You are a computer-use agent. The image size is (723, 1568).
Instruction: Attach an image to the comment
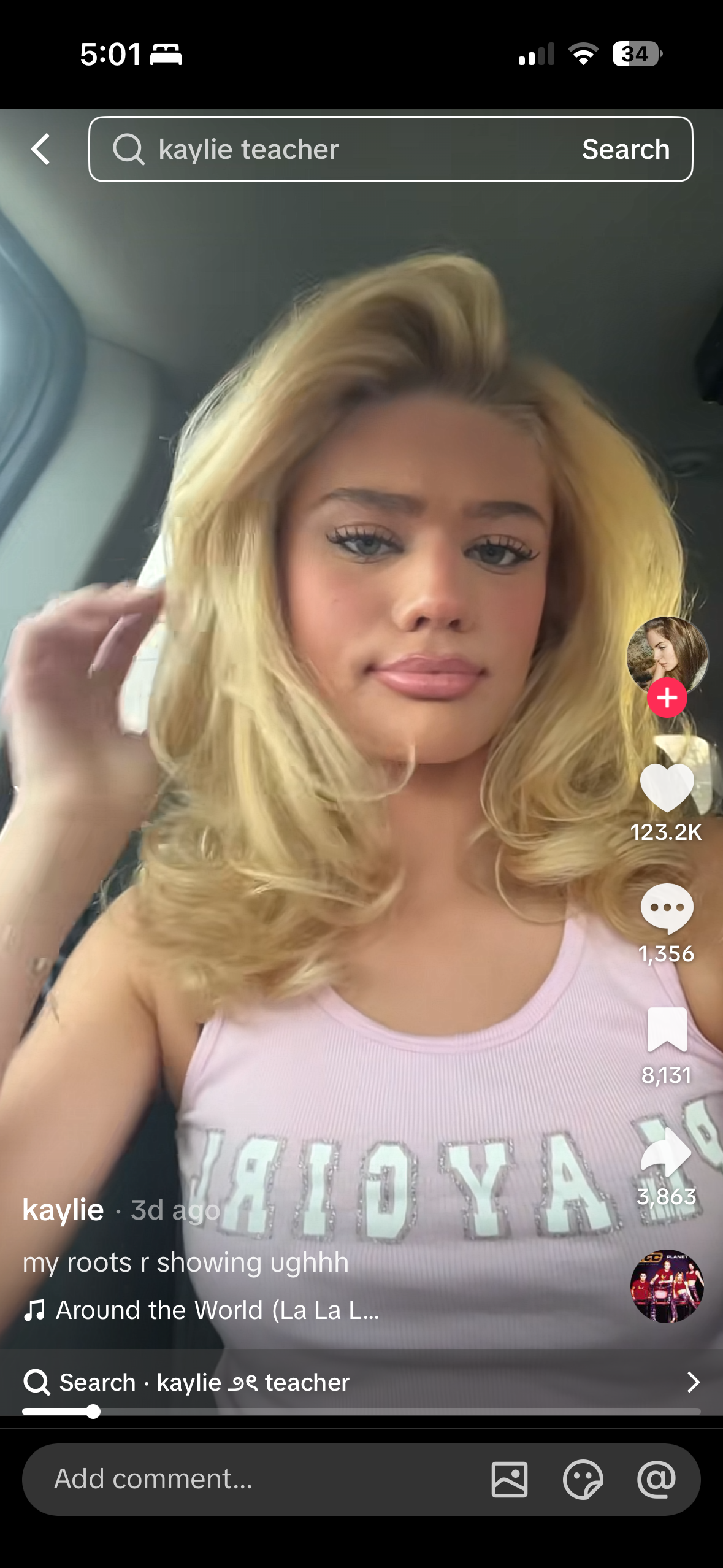click(509, 1479)
